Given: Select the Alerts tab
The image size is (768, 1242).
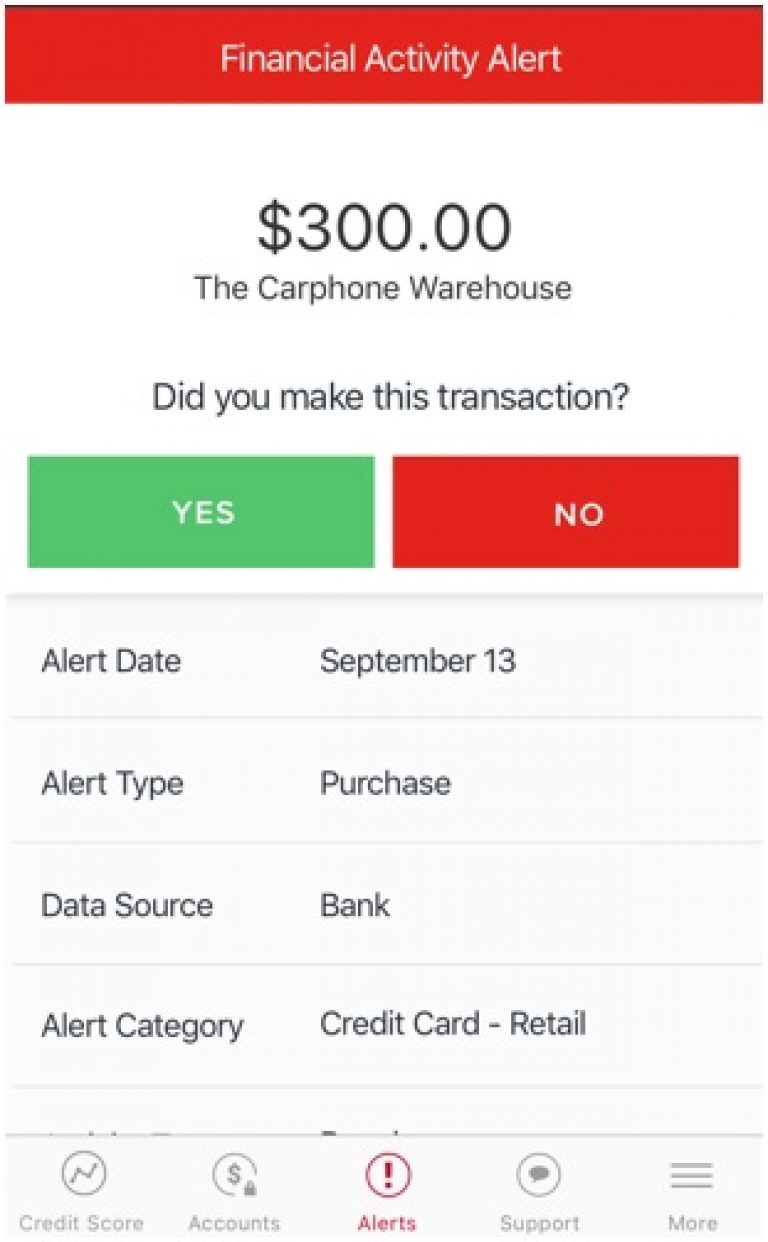Looking at the screenshot, I should [387, 1192].
